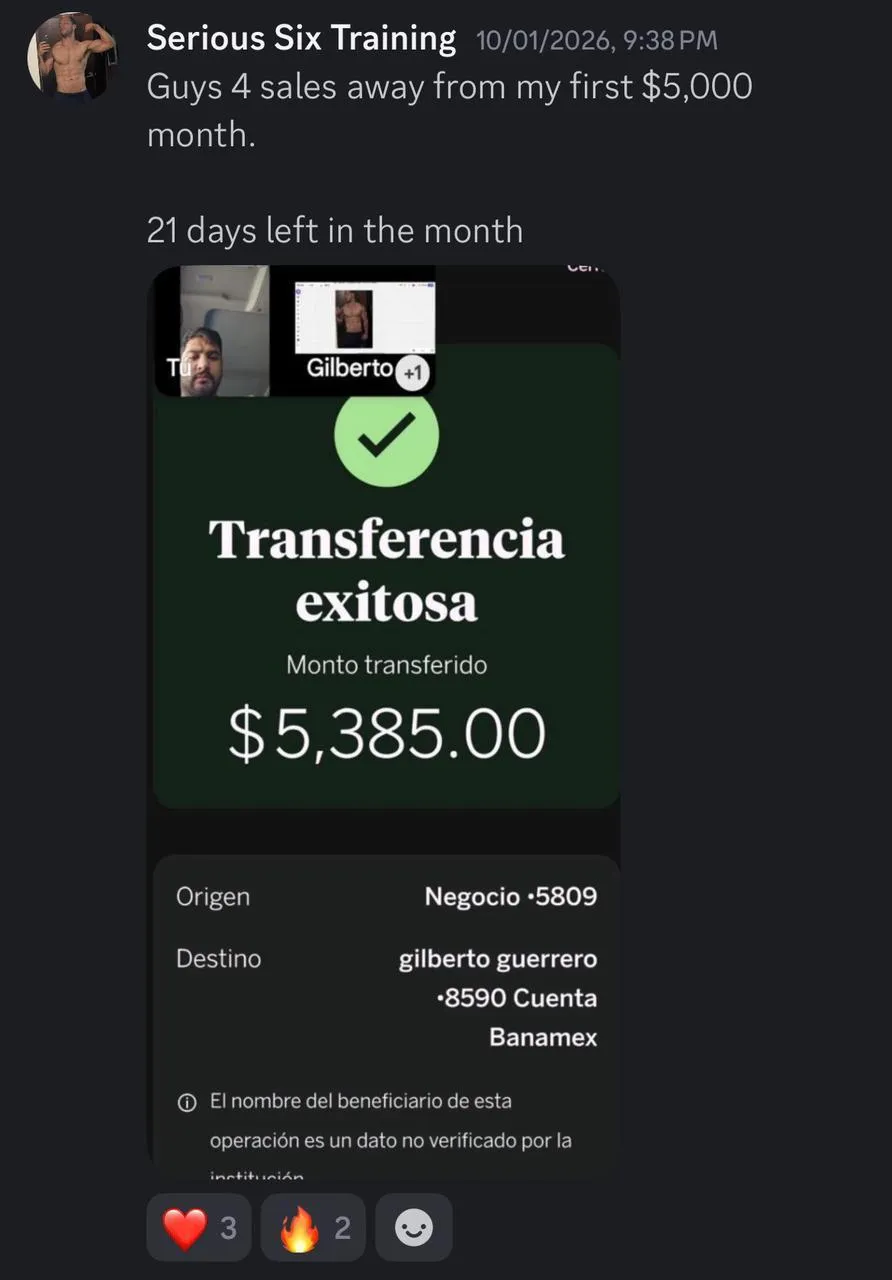Tap the Serious Six Training username
This screenshot has height=1280, width=892.
click(301, 38)
